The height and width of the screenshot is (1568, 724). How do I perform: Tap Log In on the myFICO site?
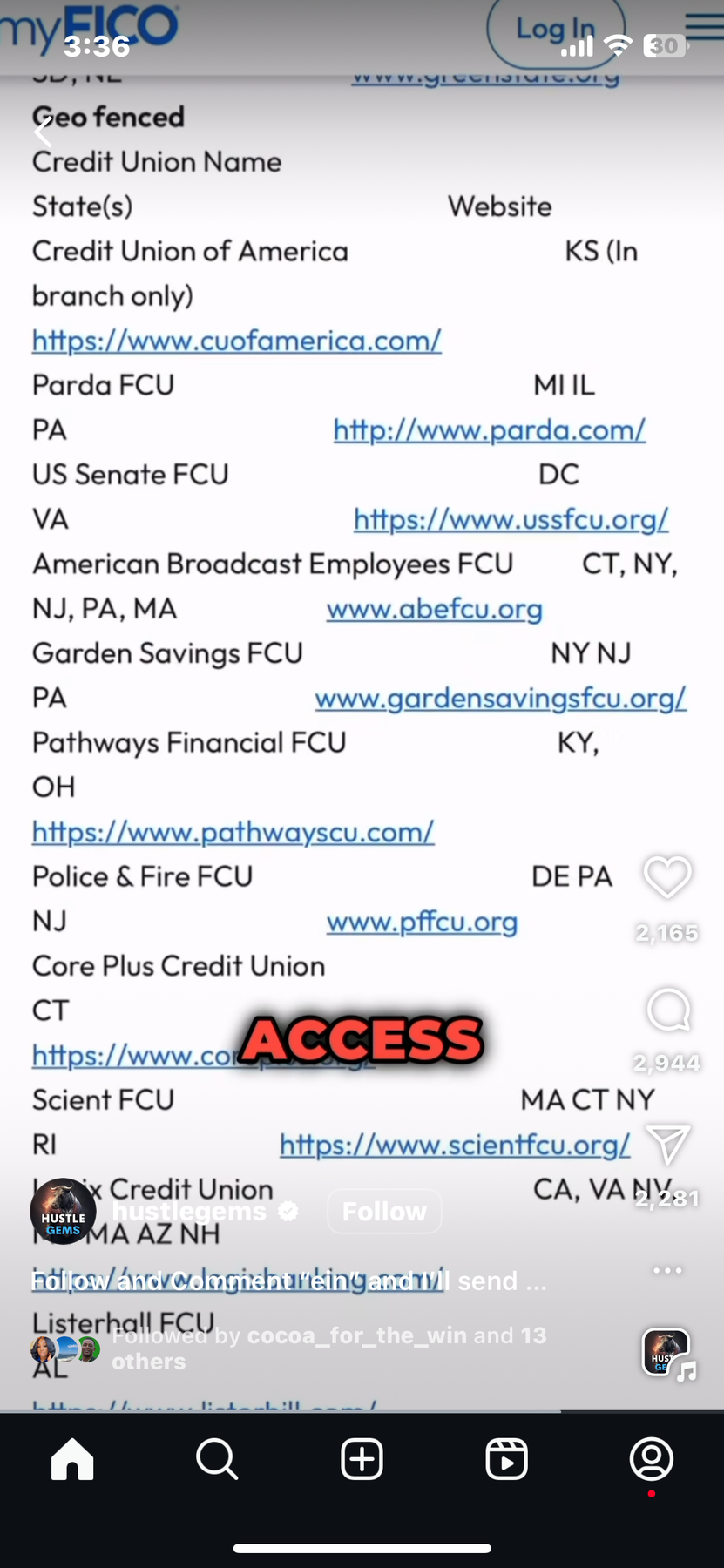click(555, 29)
